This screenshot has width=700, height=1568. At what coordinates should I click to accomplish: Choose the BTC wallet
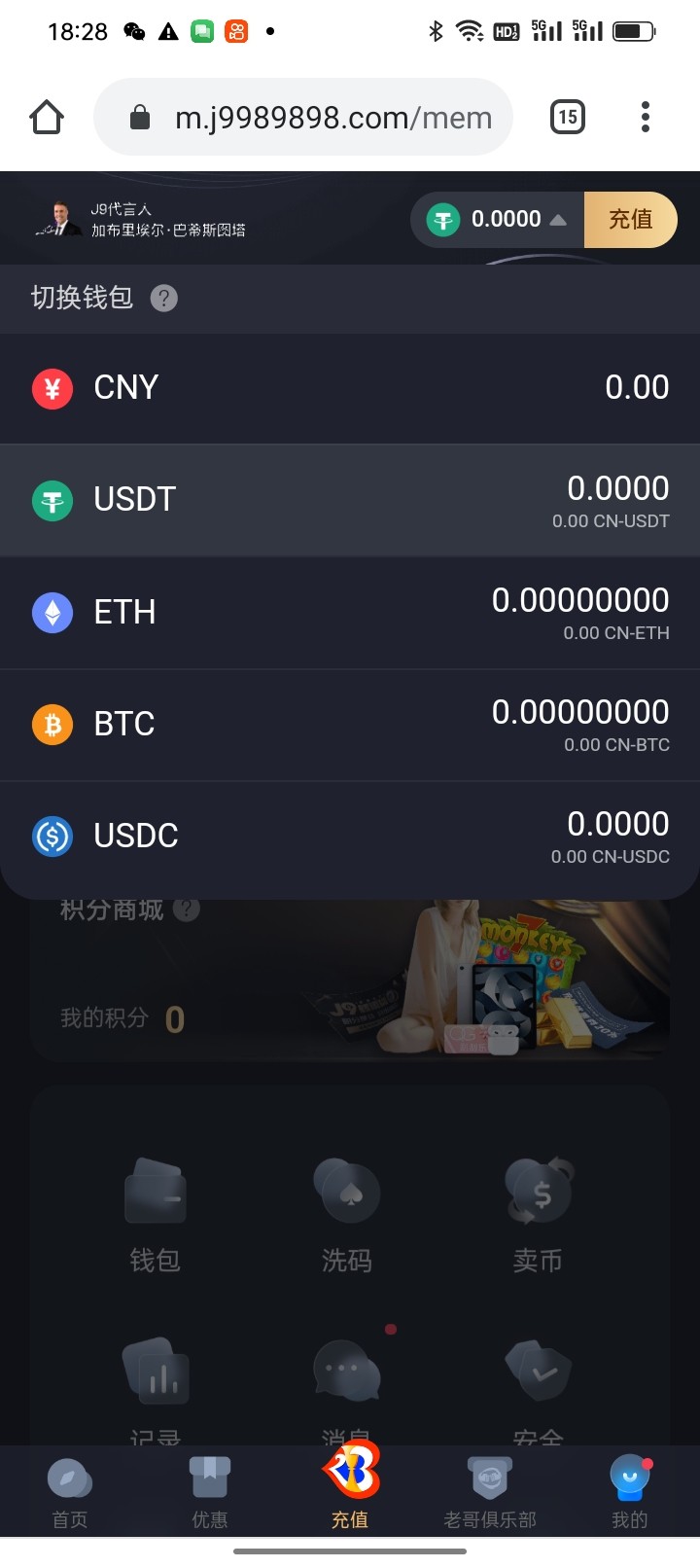click(350, 726)
